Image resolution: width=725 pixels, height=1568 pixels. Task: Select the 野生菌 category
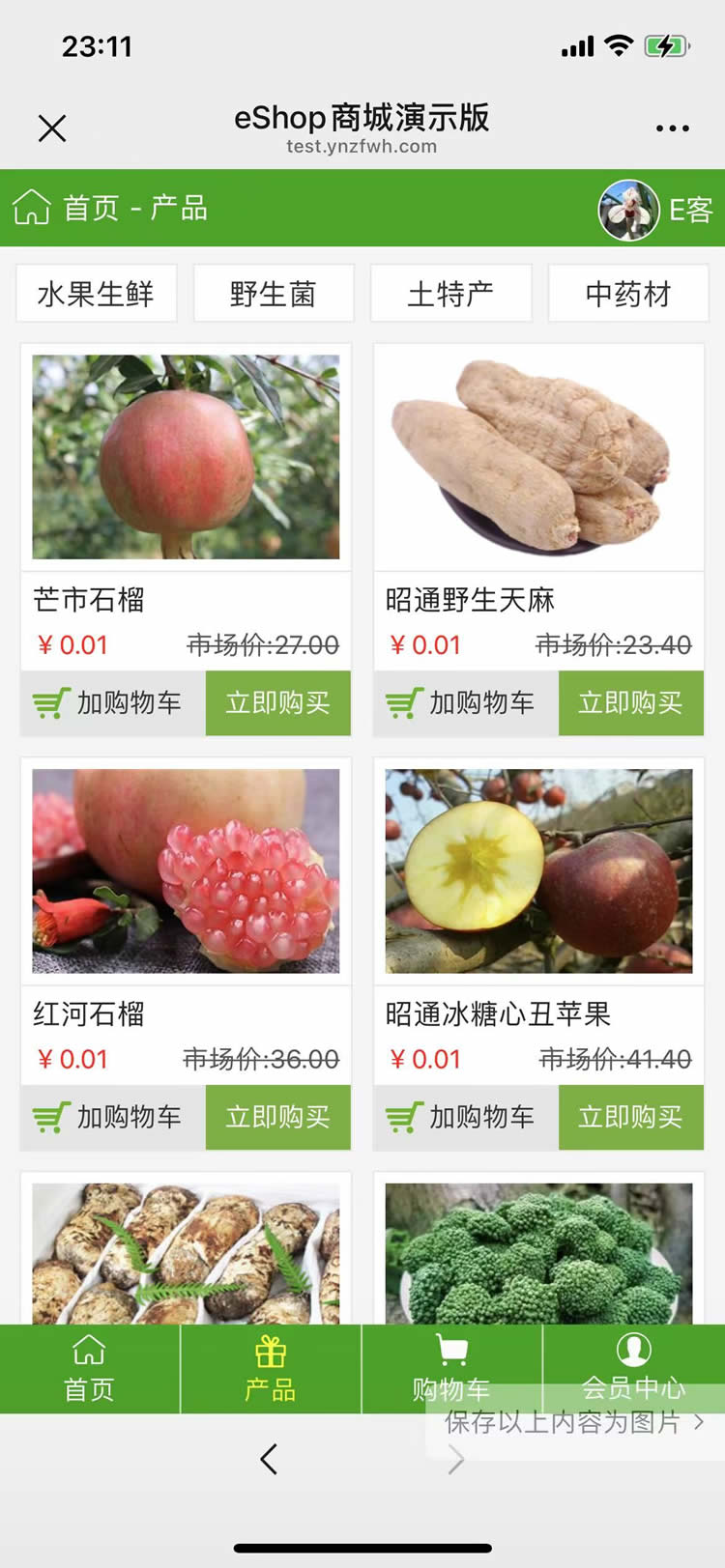coord(274,294)
